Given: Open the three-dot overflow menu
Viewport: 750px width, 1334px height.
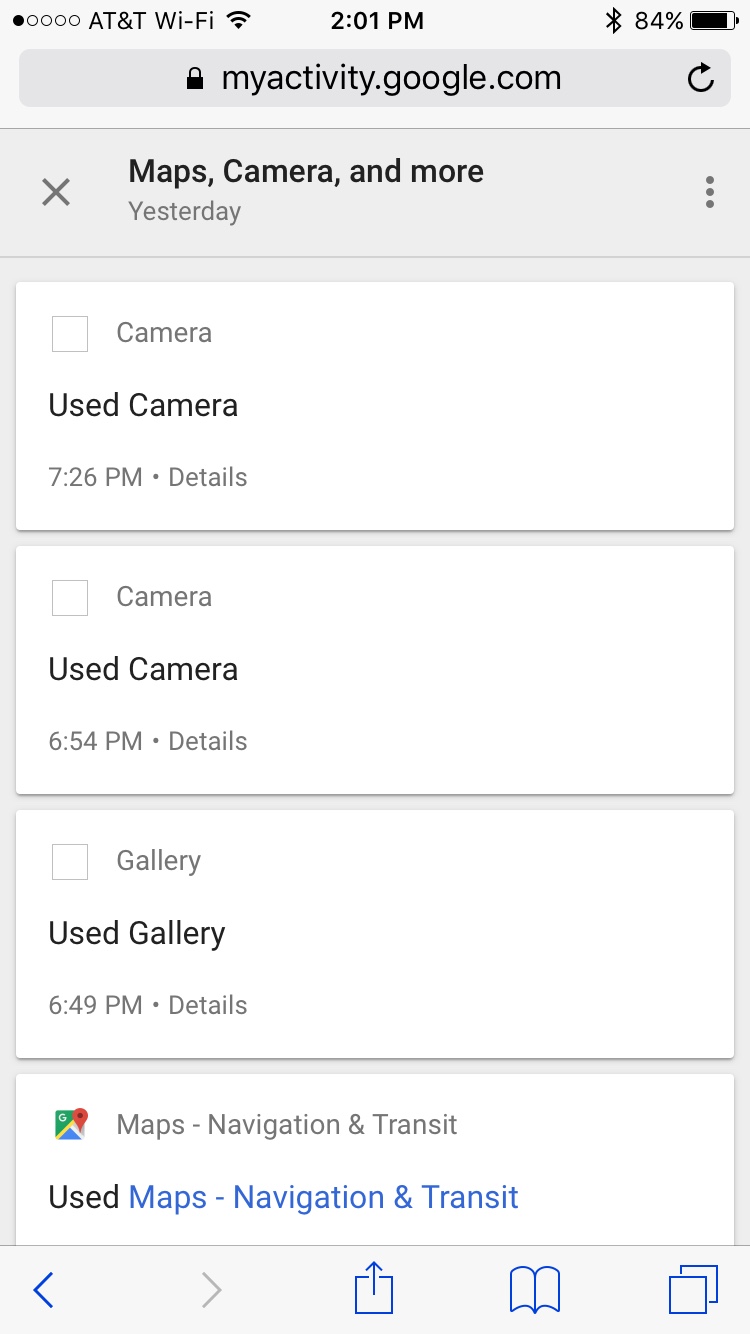Looking at the screenshot, I should (x=709, y=191).
